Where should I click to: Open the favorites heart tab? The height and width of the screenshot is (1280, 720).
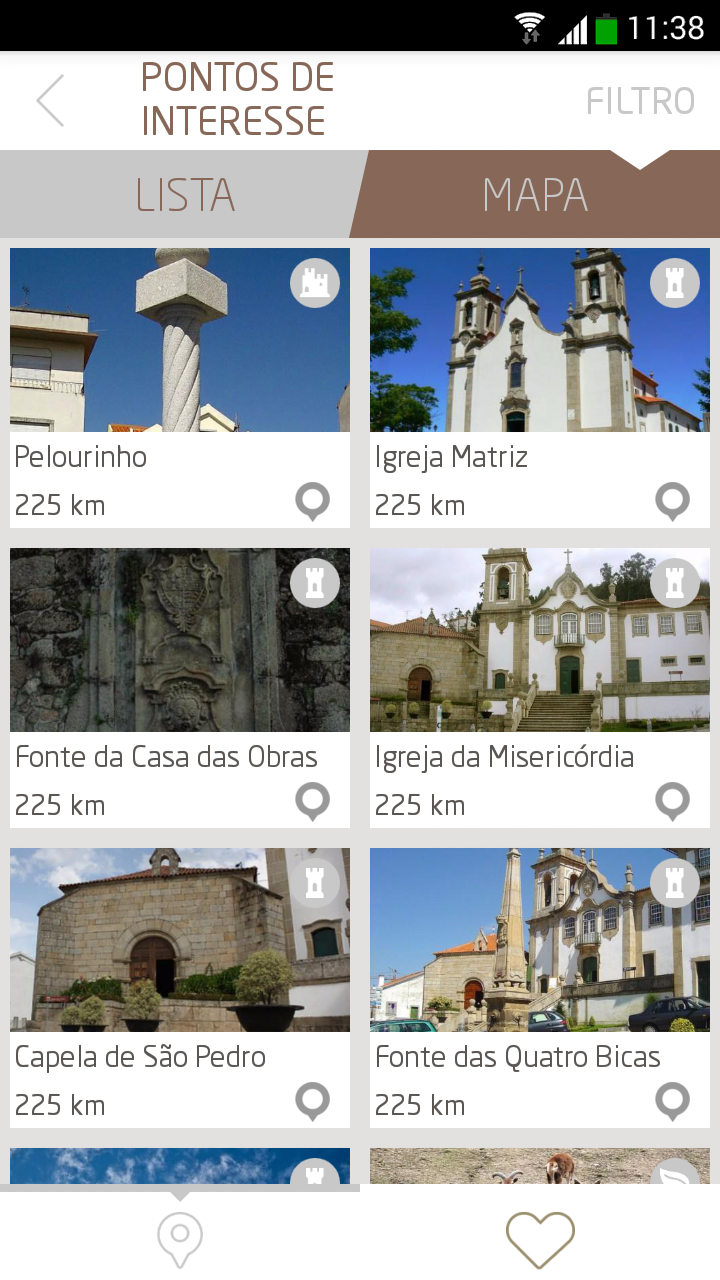click(x=540, y=1240)
